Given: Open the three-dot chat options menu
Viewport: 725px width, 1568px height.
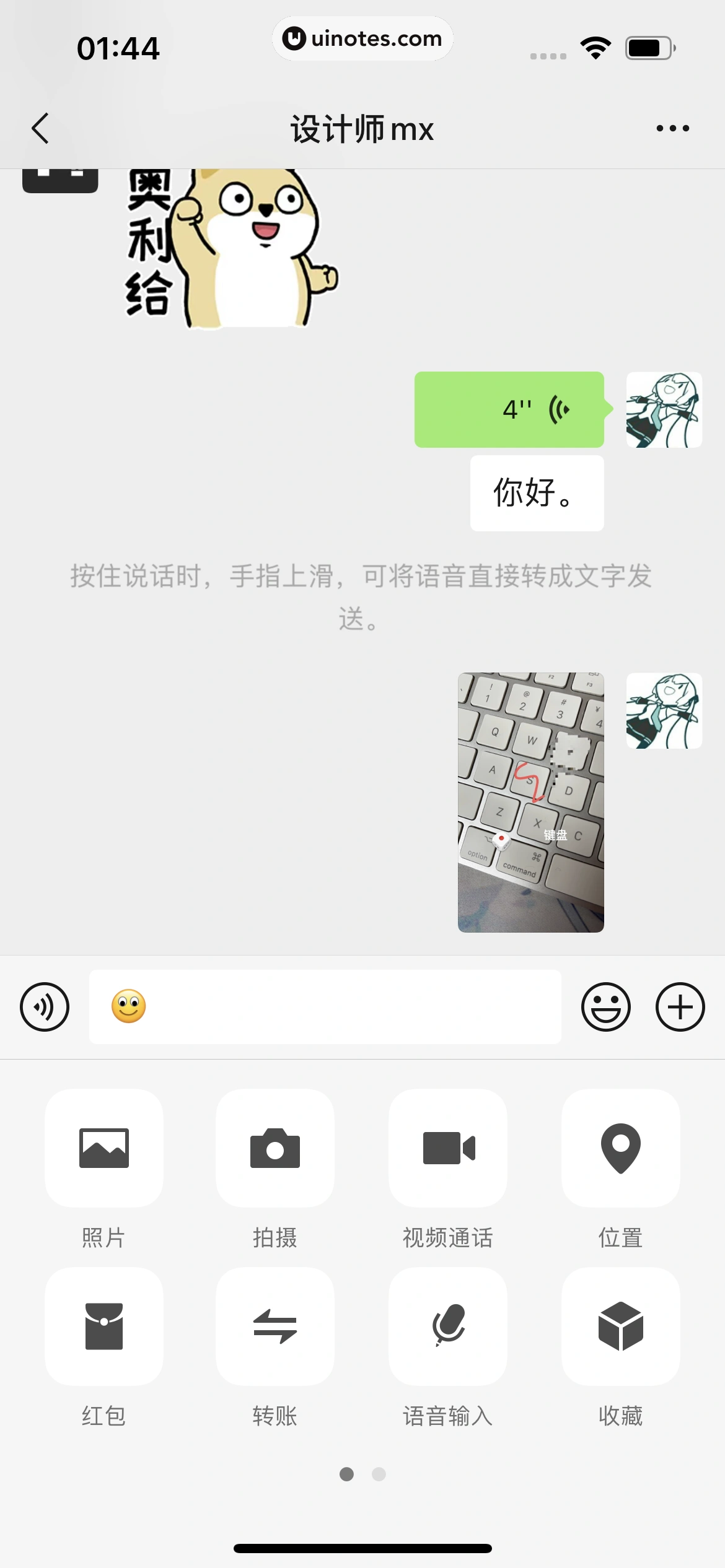Looking at the screenshot, I should [672, 129].
